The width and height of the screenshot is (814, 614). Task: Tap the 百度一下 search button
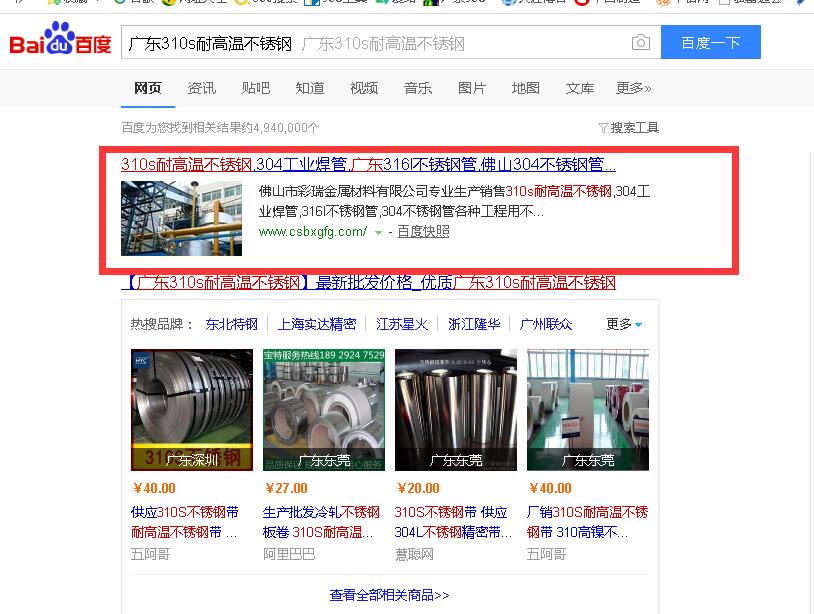710,43
